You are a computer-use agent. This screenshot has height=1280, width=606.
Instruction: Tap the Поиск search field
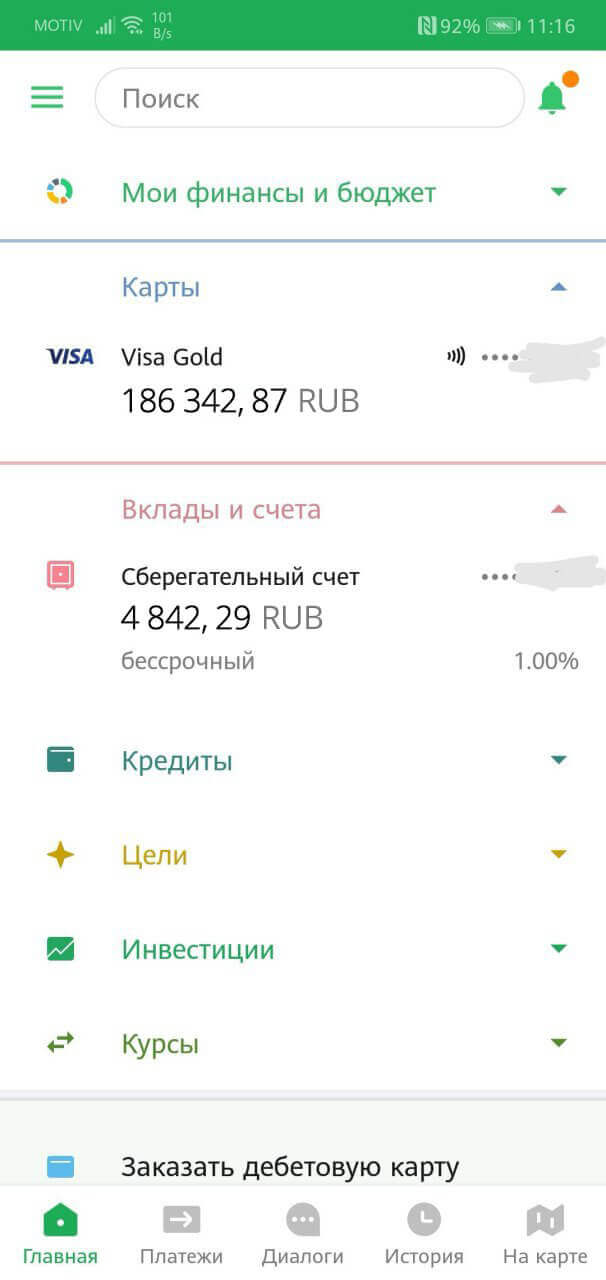(x=308, y=98)
